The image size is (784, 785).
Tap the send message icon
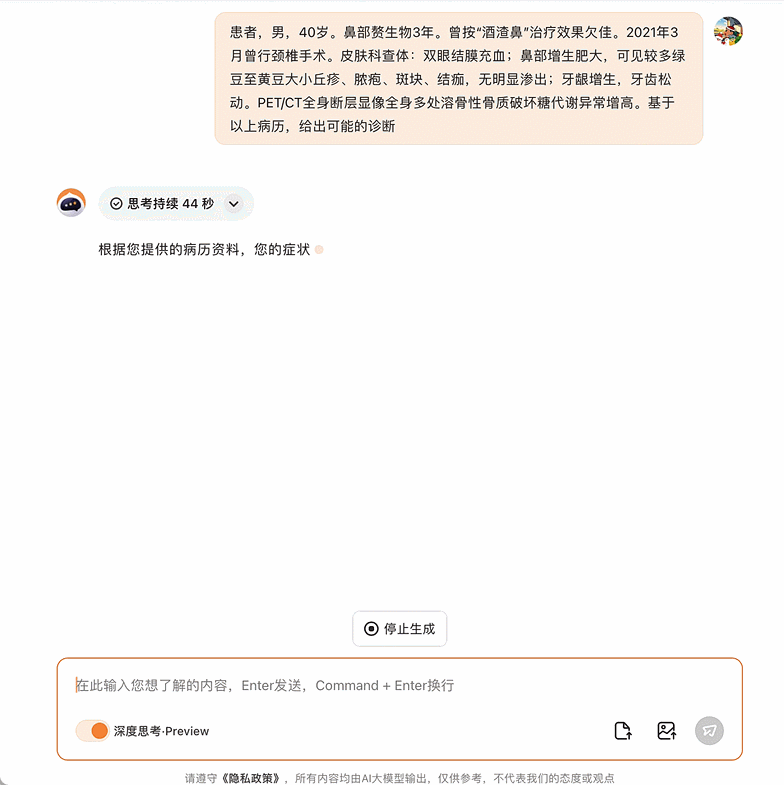[709, 731]
